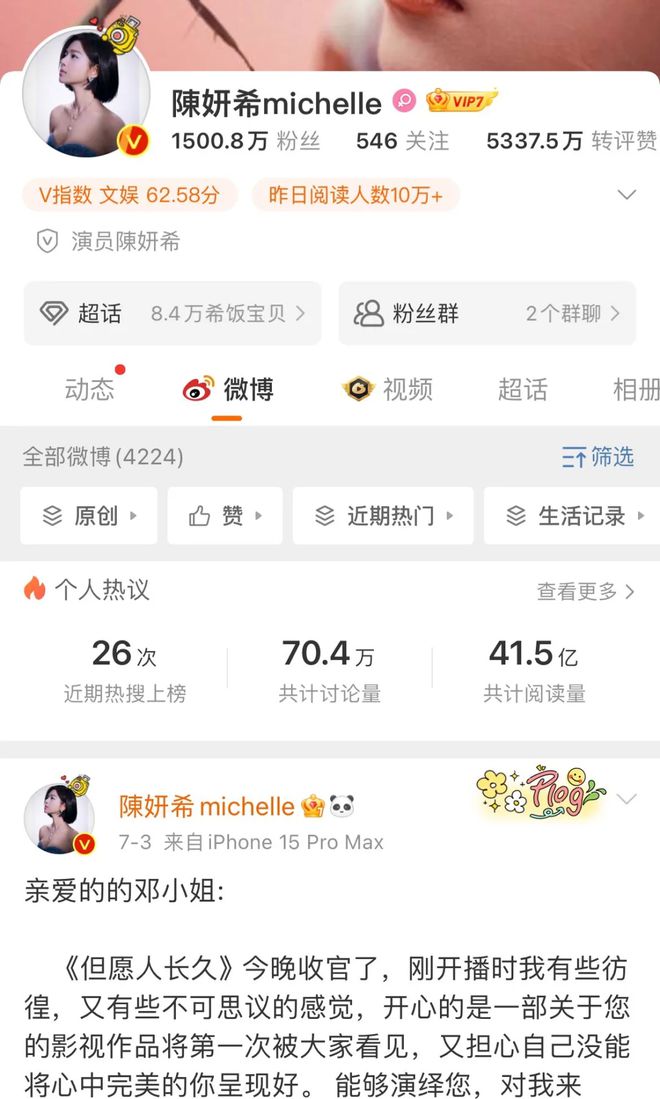This screenshot has width=660, height=1099.
Task: View the 546 关注 following list
Action: (x=402, y=141)
